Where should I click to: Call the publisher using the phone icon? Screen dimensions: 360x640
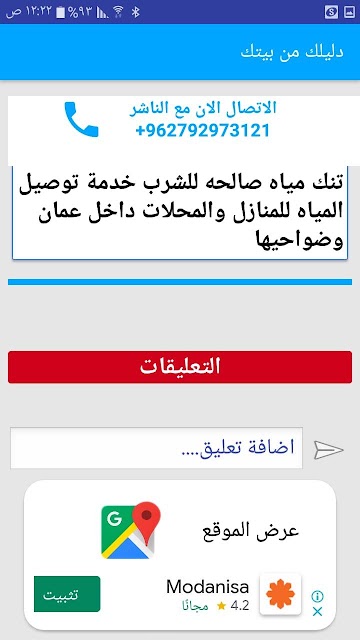click(x=82, y=119)
